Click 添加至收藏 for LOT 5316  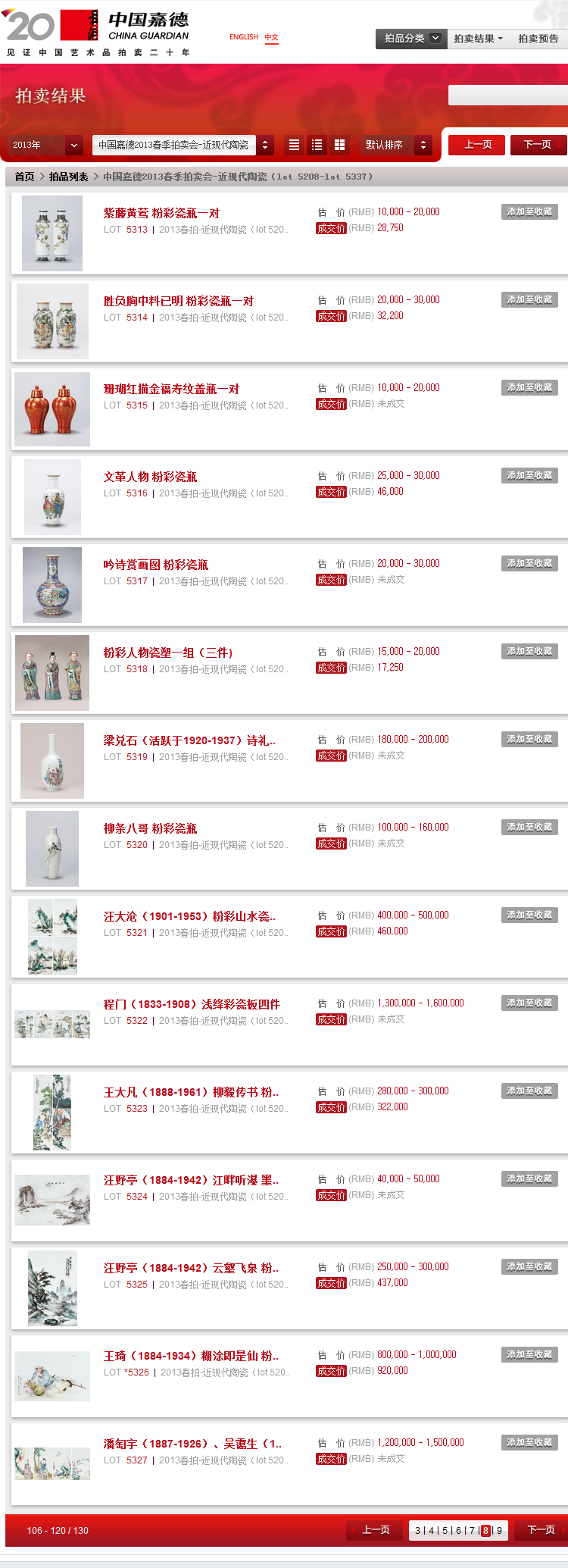[x=529, y=475]
